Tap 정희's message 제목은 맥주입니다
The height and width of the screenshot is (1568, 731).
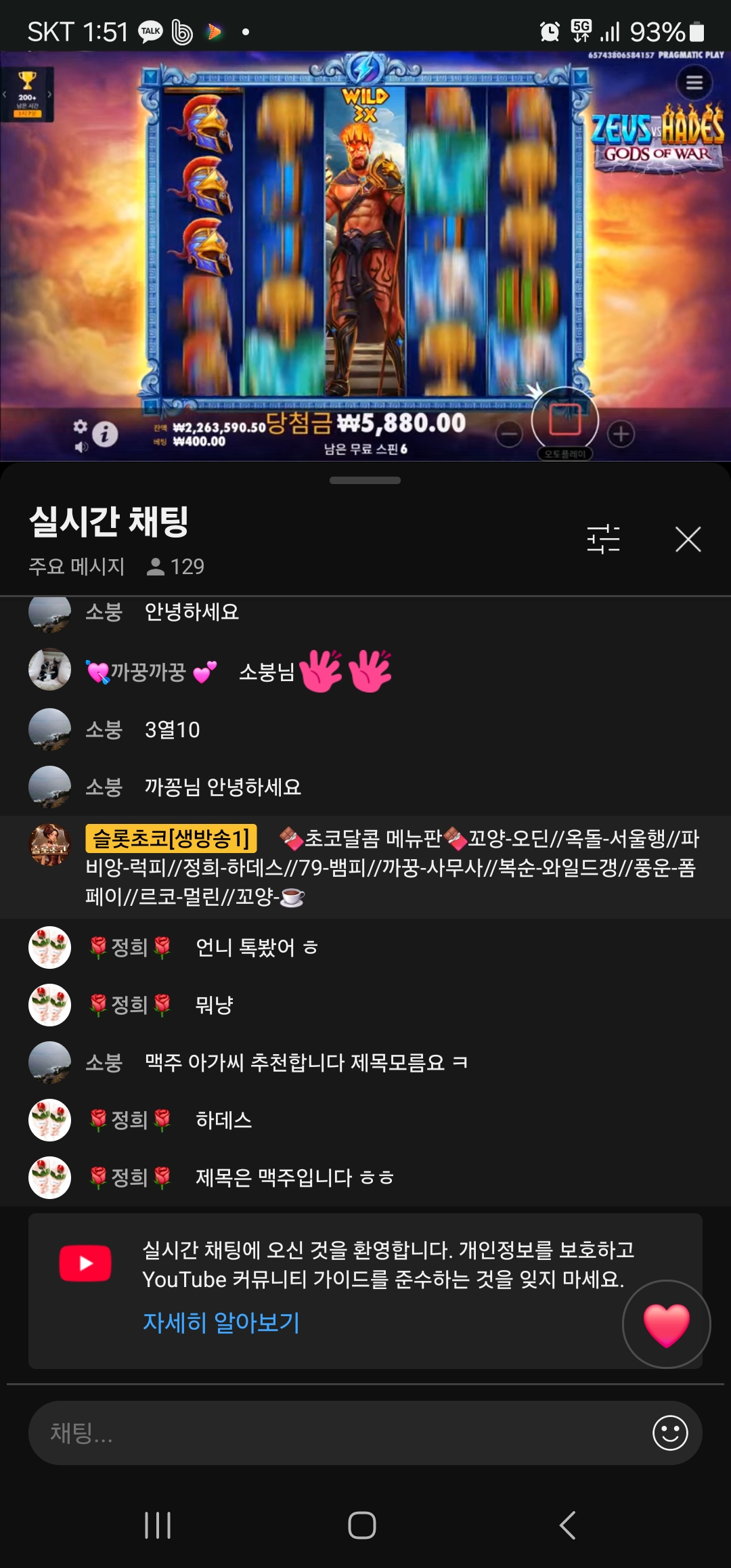[294, 1177]
